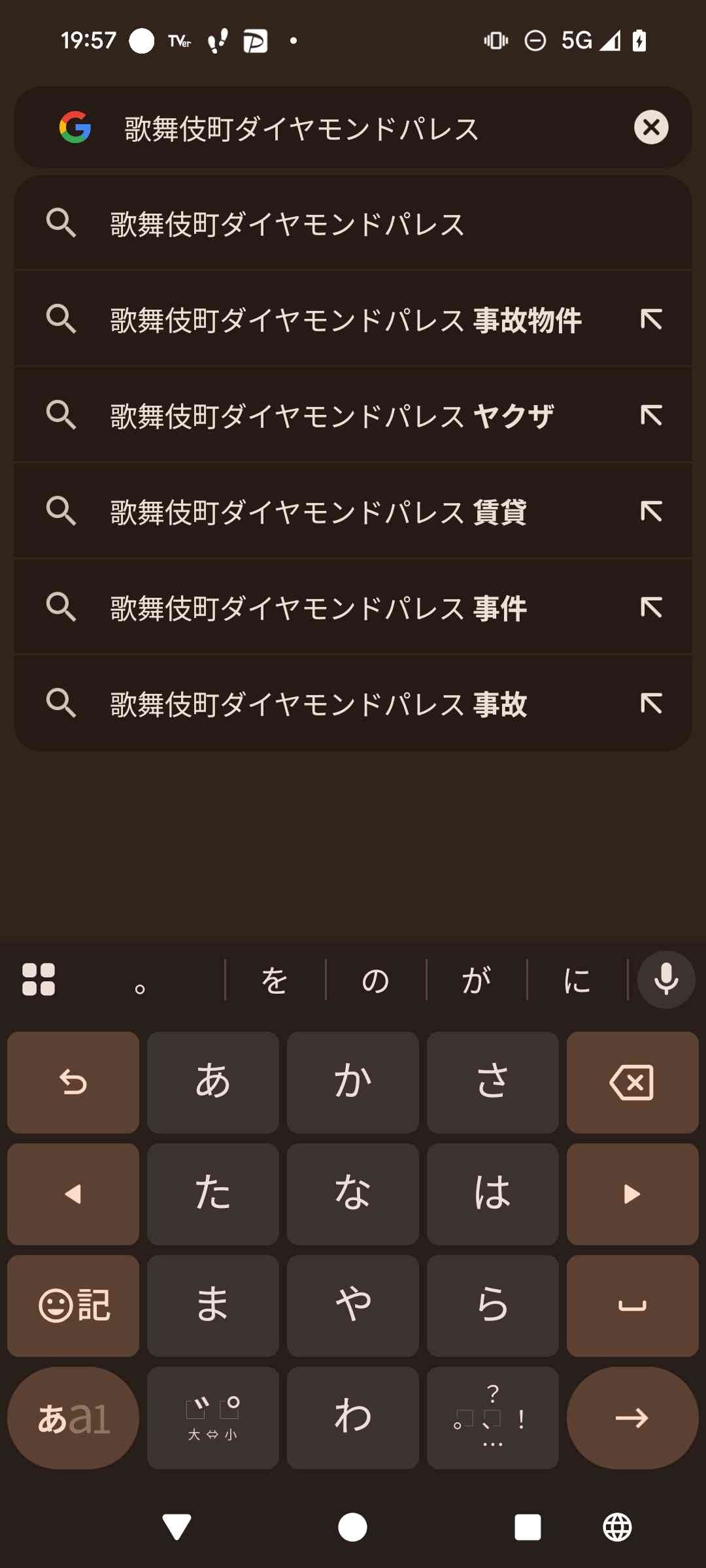Clear the search text with the X button
Viewport: 706px width, 1568px height.
coord(651,127)
